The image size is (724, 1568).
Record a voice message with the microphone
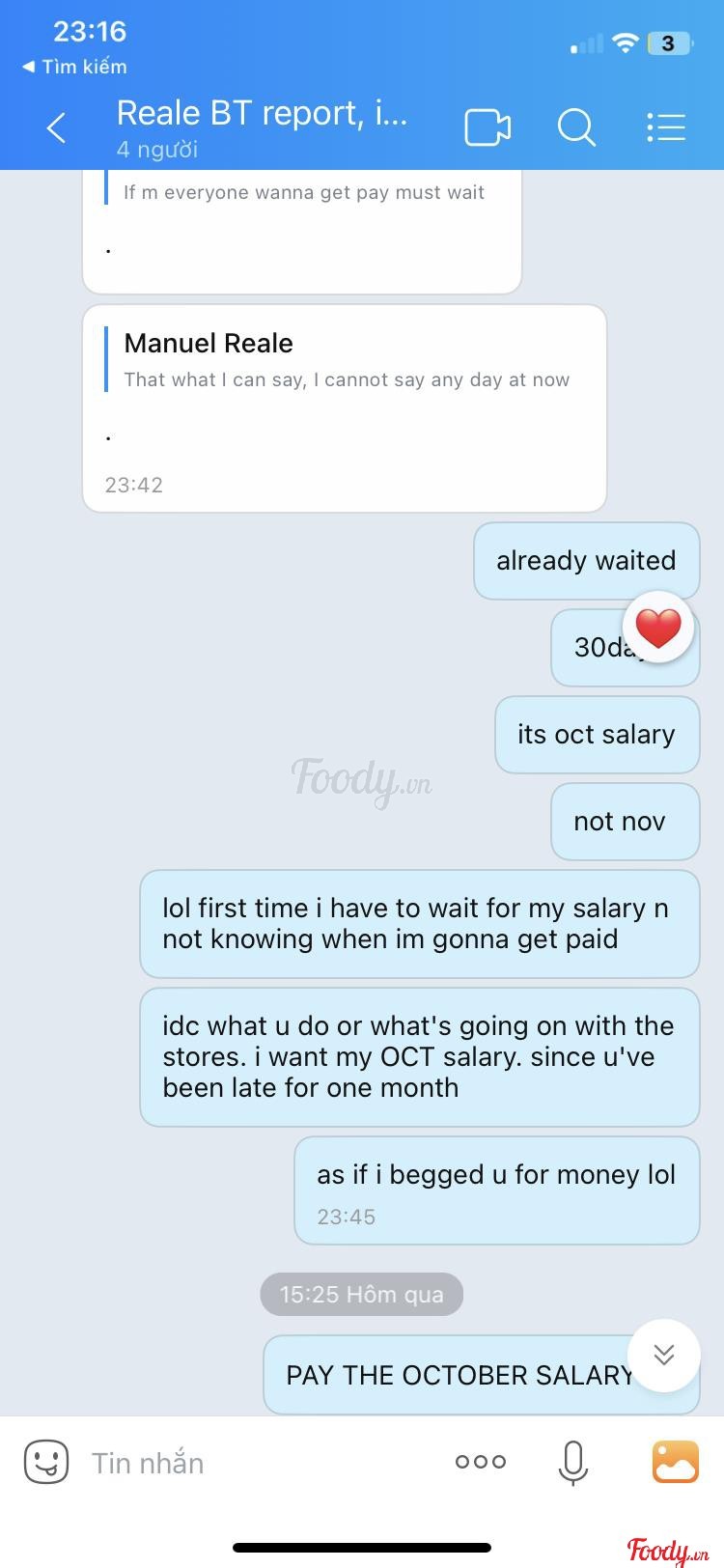[x=573, y=1462]
